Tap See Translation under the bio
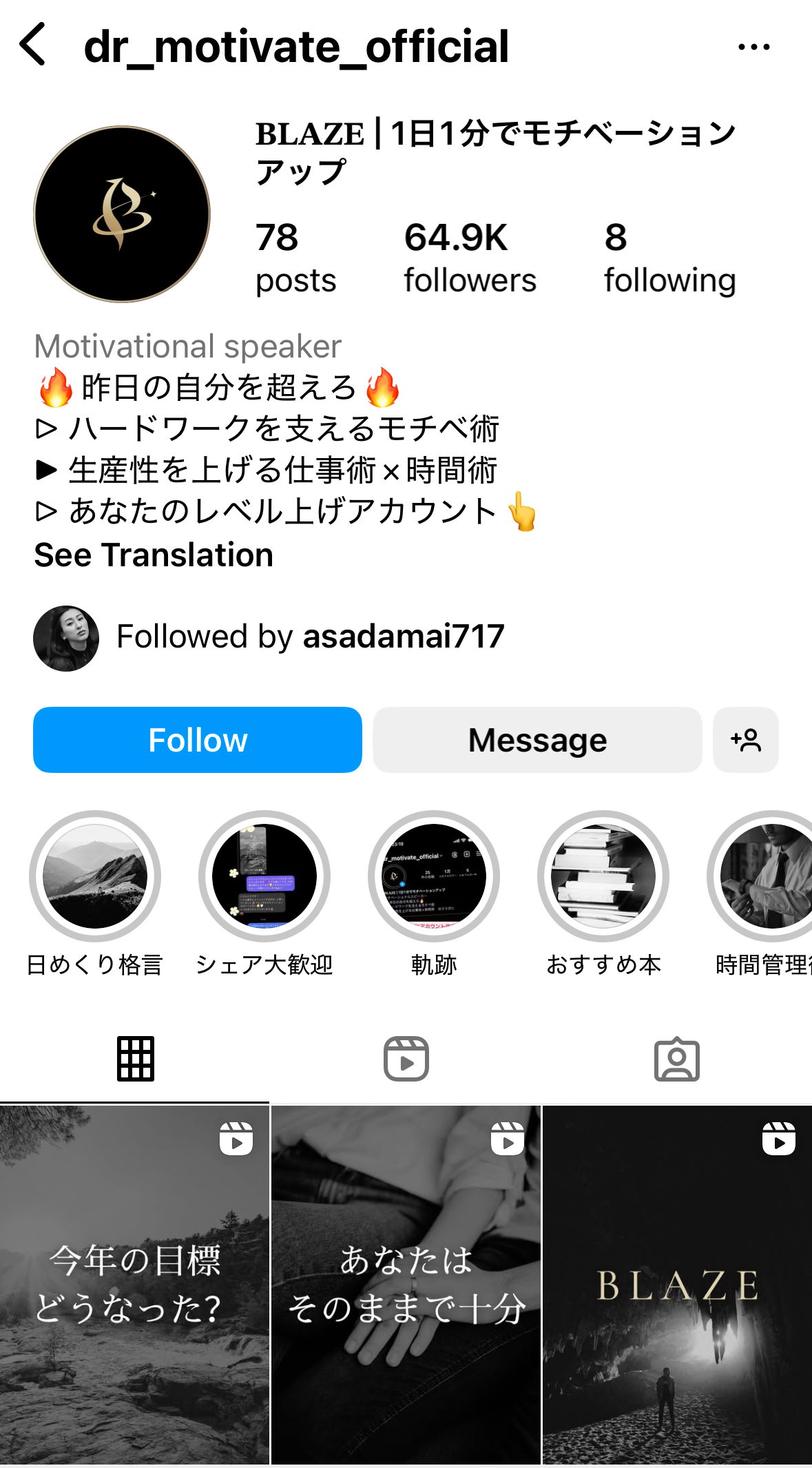Viewport: 812px width, 1468px height. (154, 555)
